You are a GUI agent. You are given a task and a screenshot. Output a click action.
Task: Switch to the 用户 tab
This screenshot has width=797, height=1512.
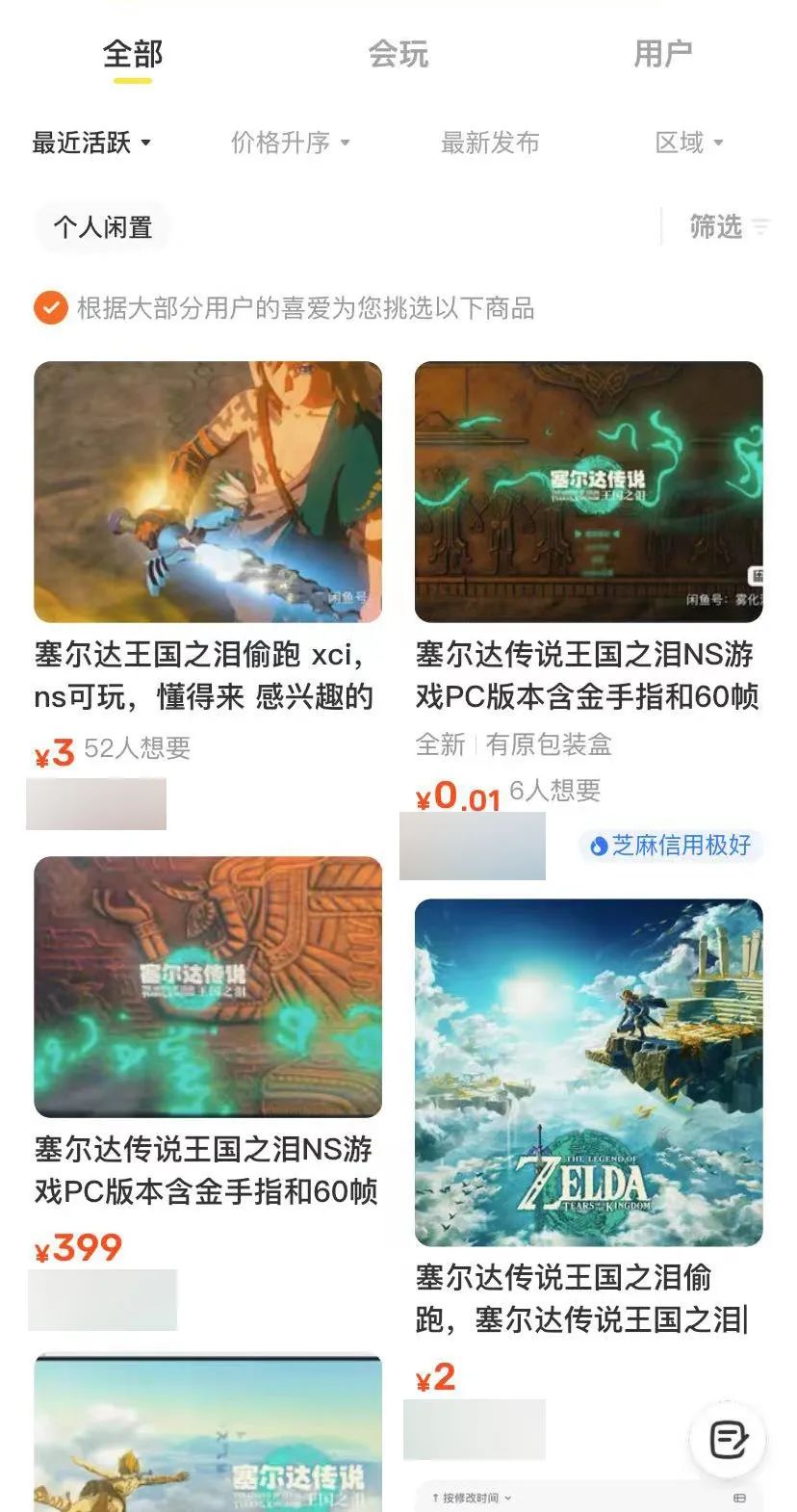point(662,54)
